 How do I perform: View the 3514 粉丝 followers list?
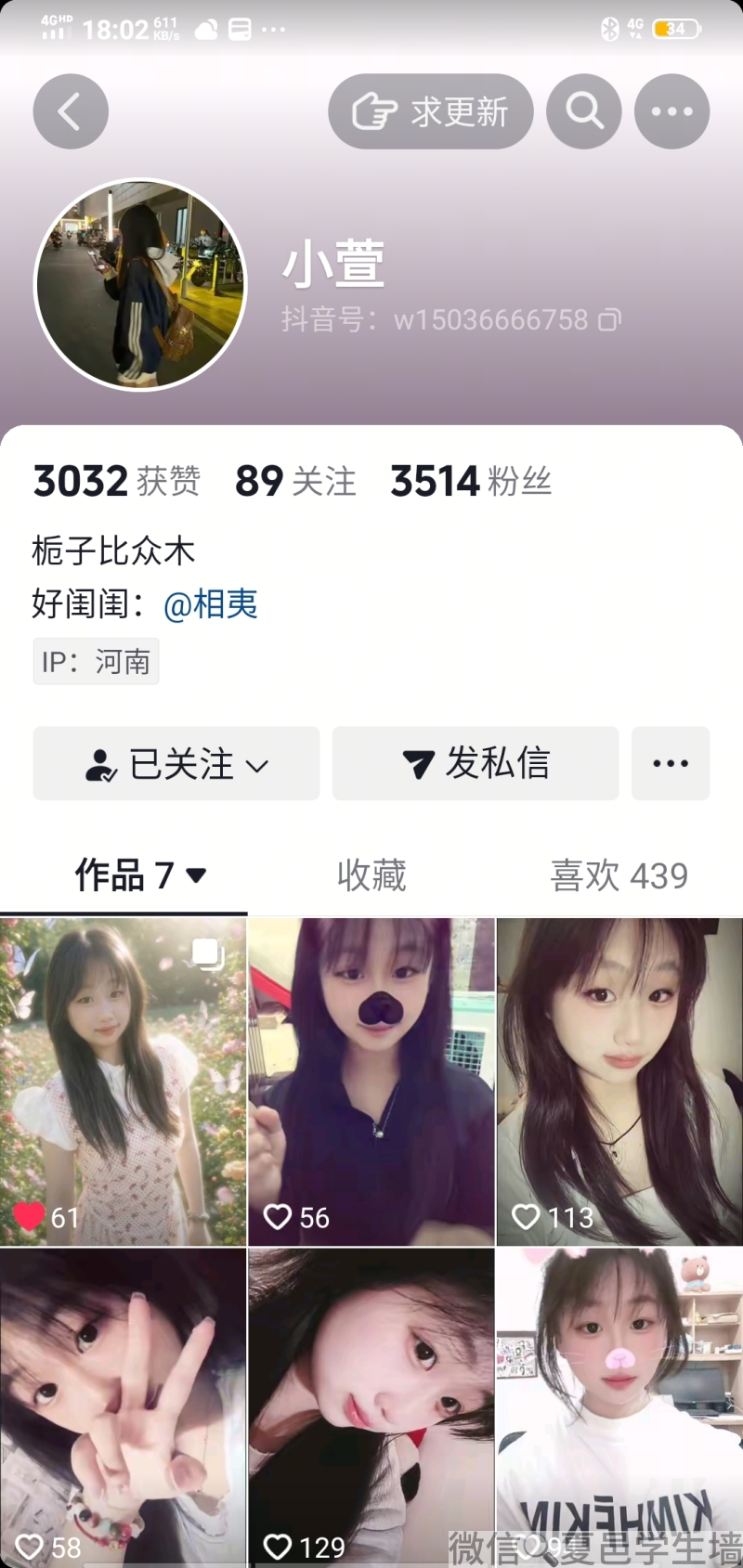471,481
